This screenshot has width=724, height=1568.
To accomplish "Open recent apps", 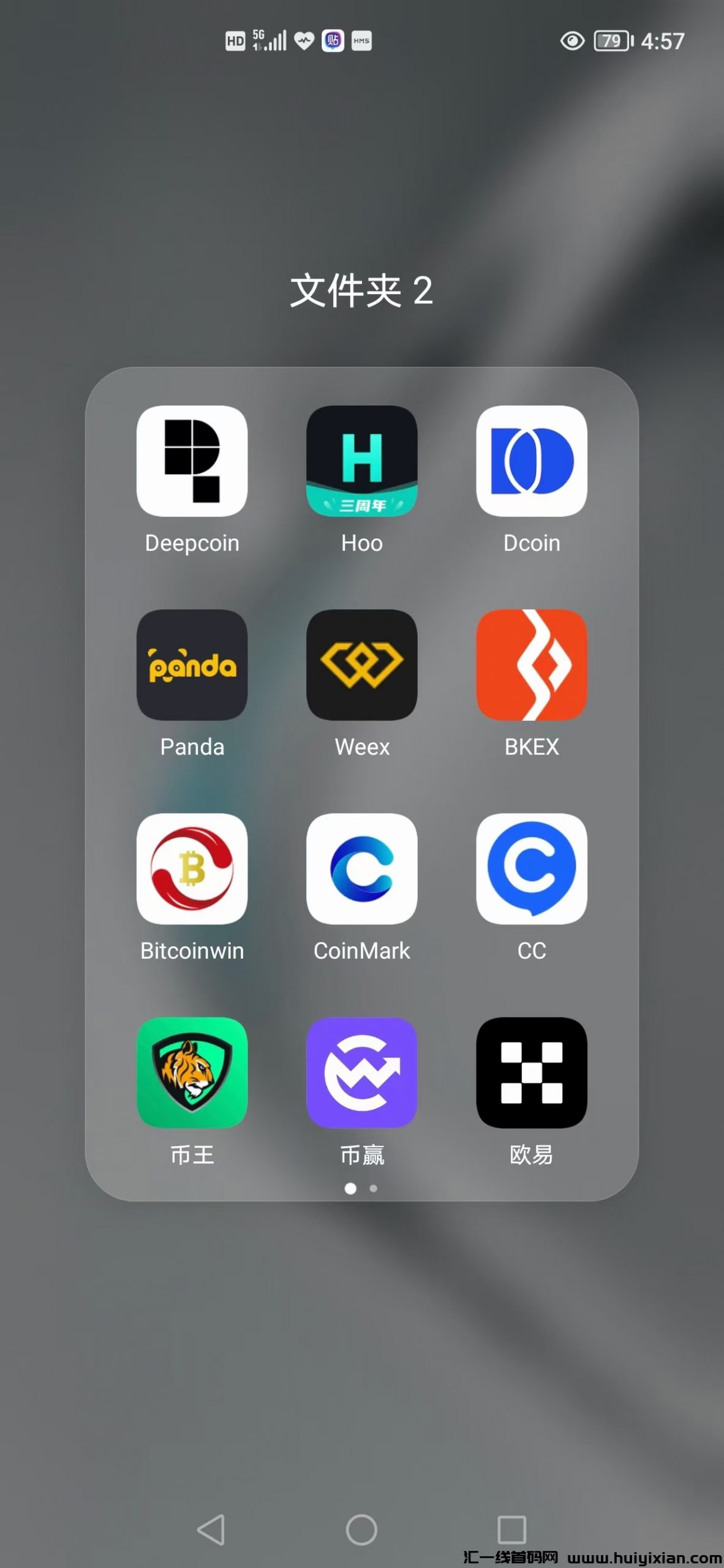I will [x=511, y=1530].
